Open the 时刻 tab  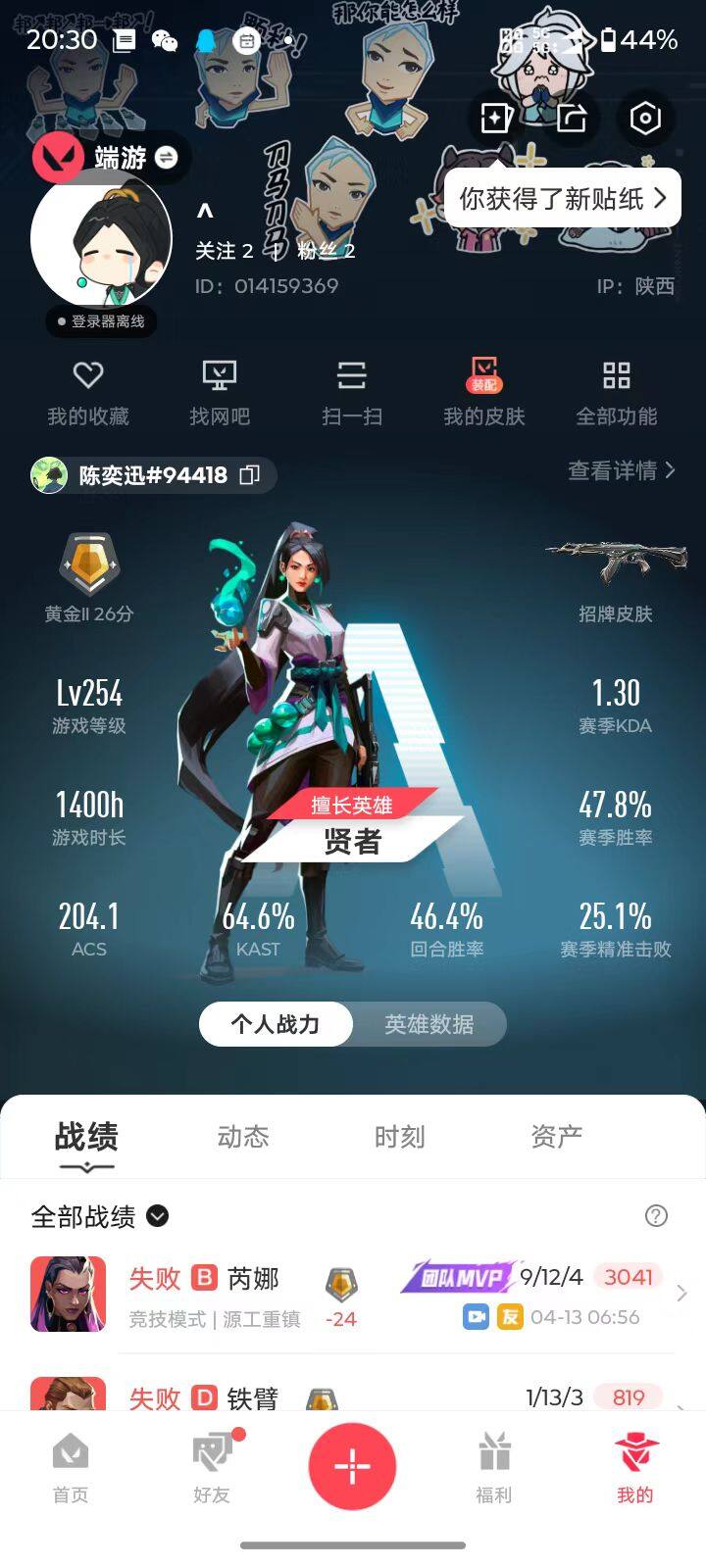[x=399, y=1137]
